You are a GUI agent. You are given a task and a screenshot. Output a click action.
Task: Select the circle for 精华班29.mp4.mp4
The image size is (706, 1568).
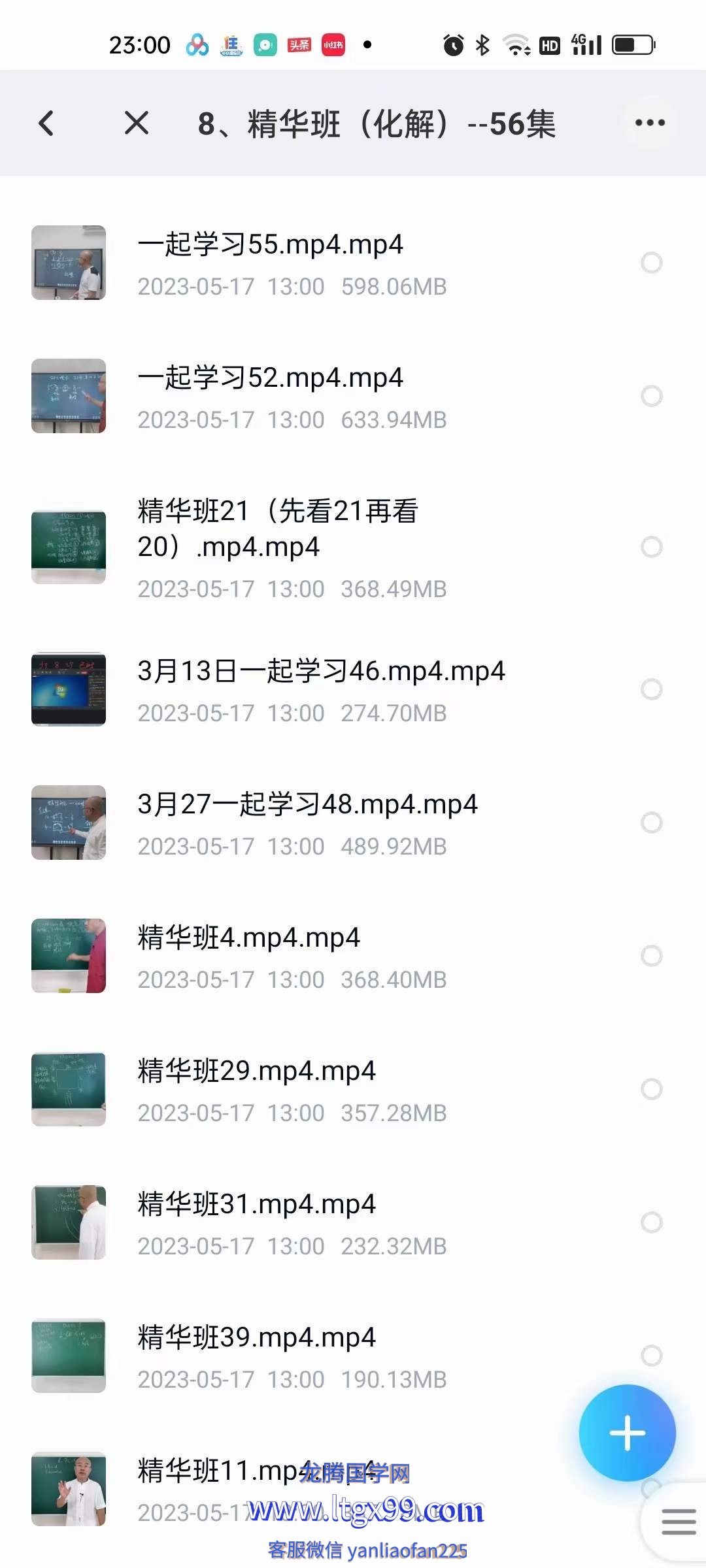point(651,1089)
